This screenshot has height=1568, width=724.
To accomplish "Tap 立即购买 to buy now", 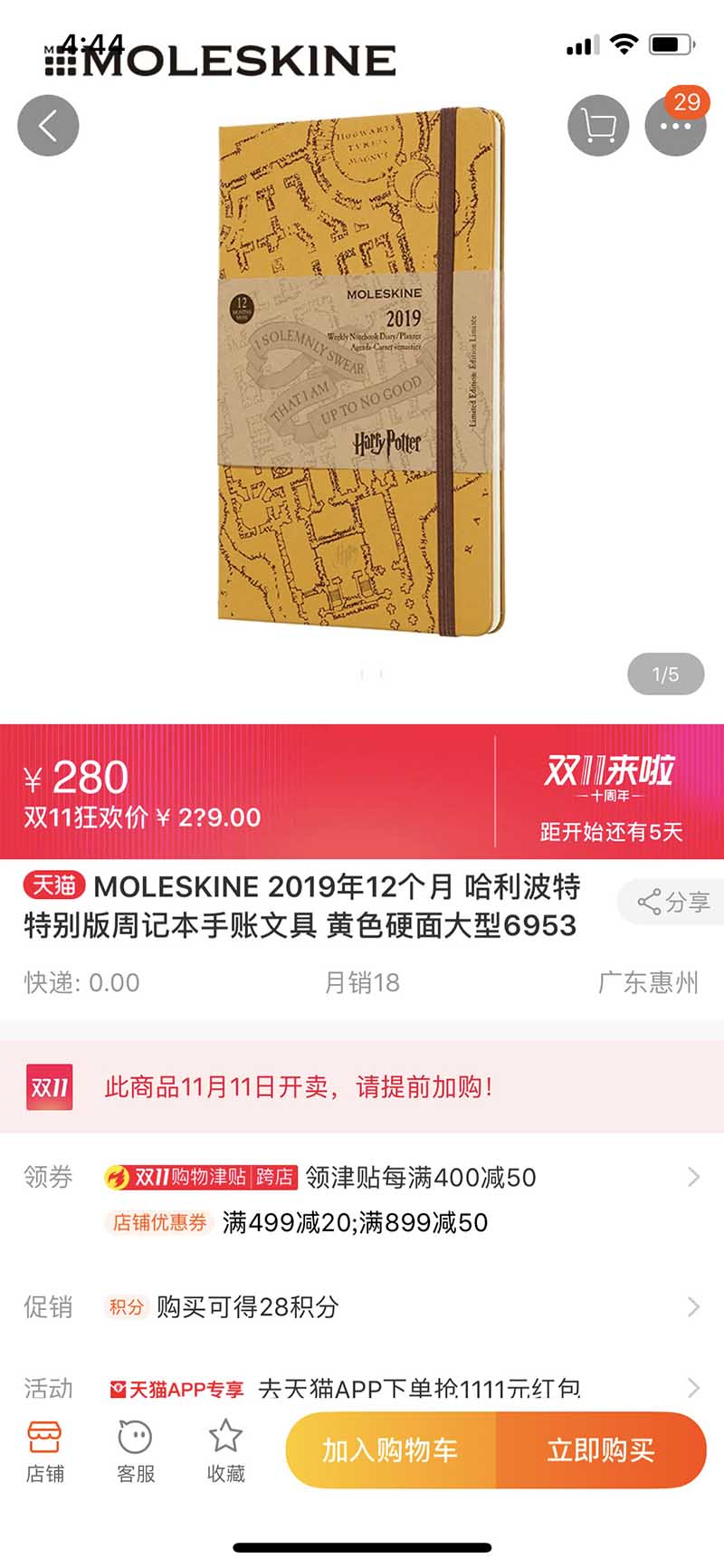I will 601,1450.
